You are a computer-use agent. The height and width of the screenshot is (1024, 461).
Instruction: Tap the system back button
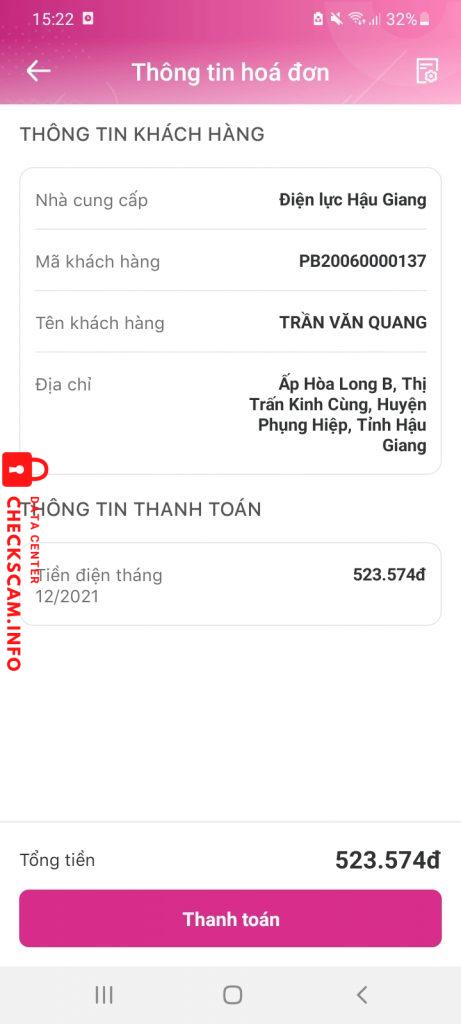coord(362,995)
